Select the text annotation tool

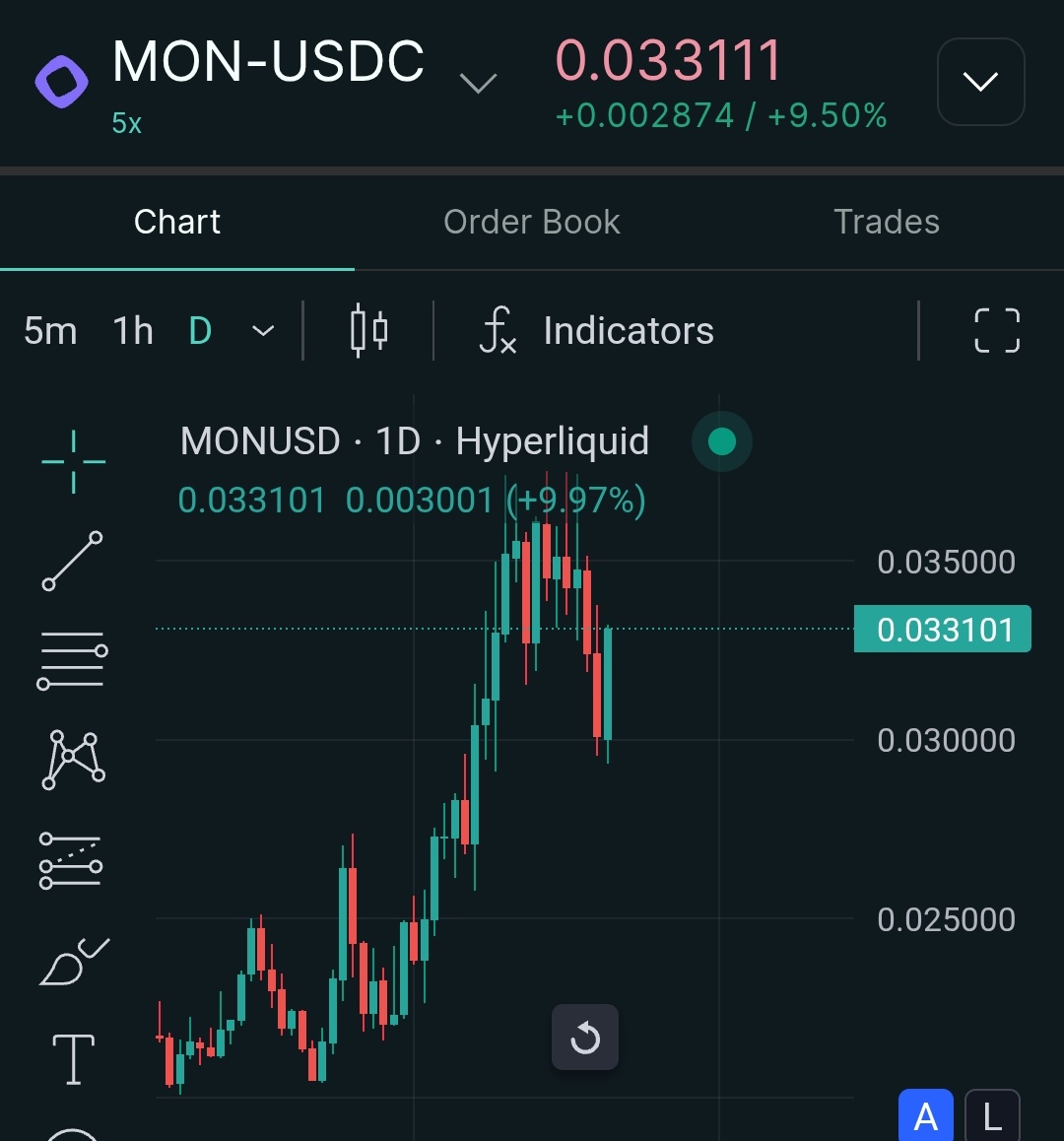tap(74, 1060)
